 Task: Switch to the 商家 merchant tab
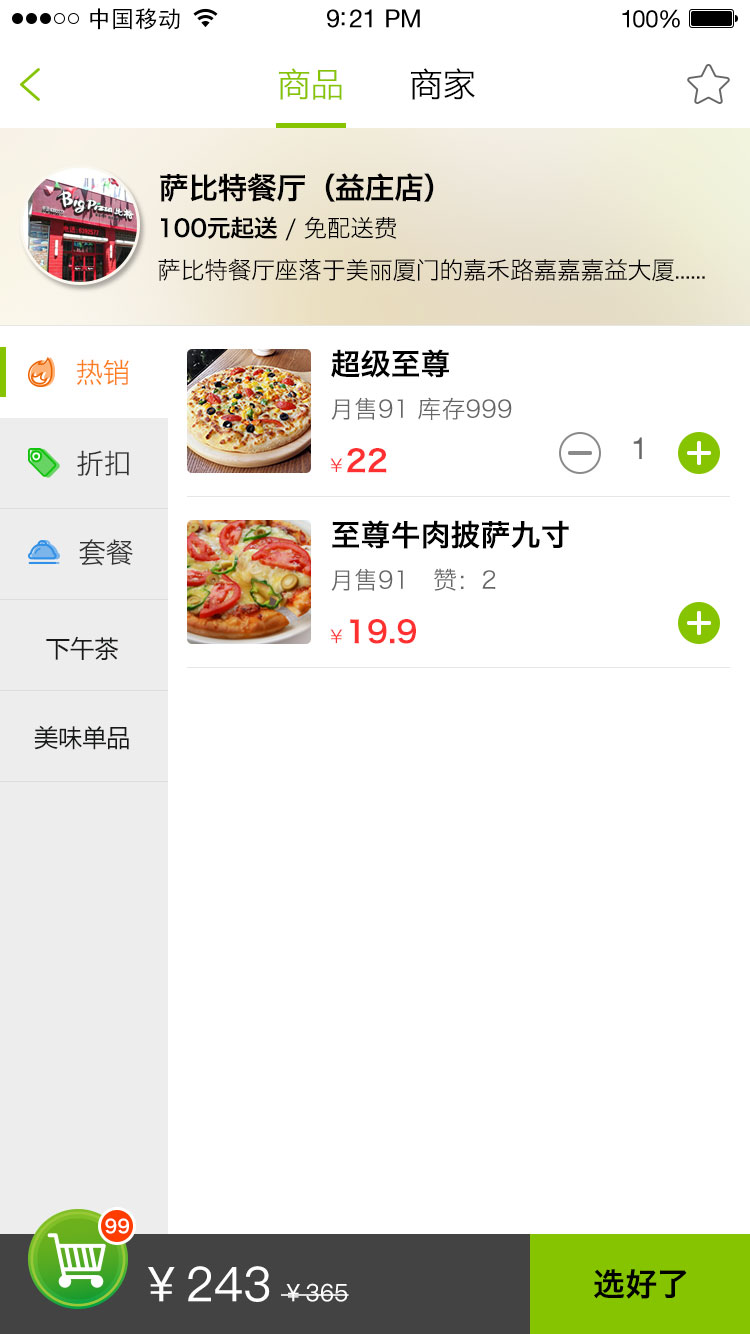point(443,85)
